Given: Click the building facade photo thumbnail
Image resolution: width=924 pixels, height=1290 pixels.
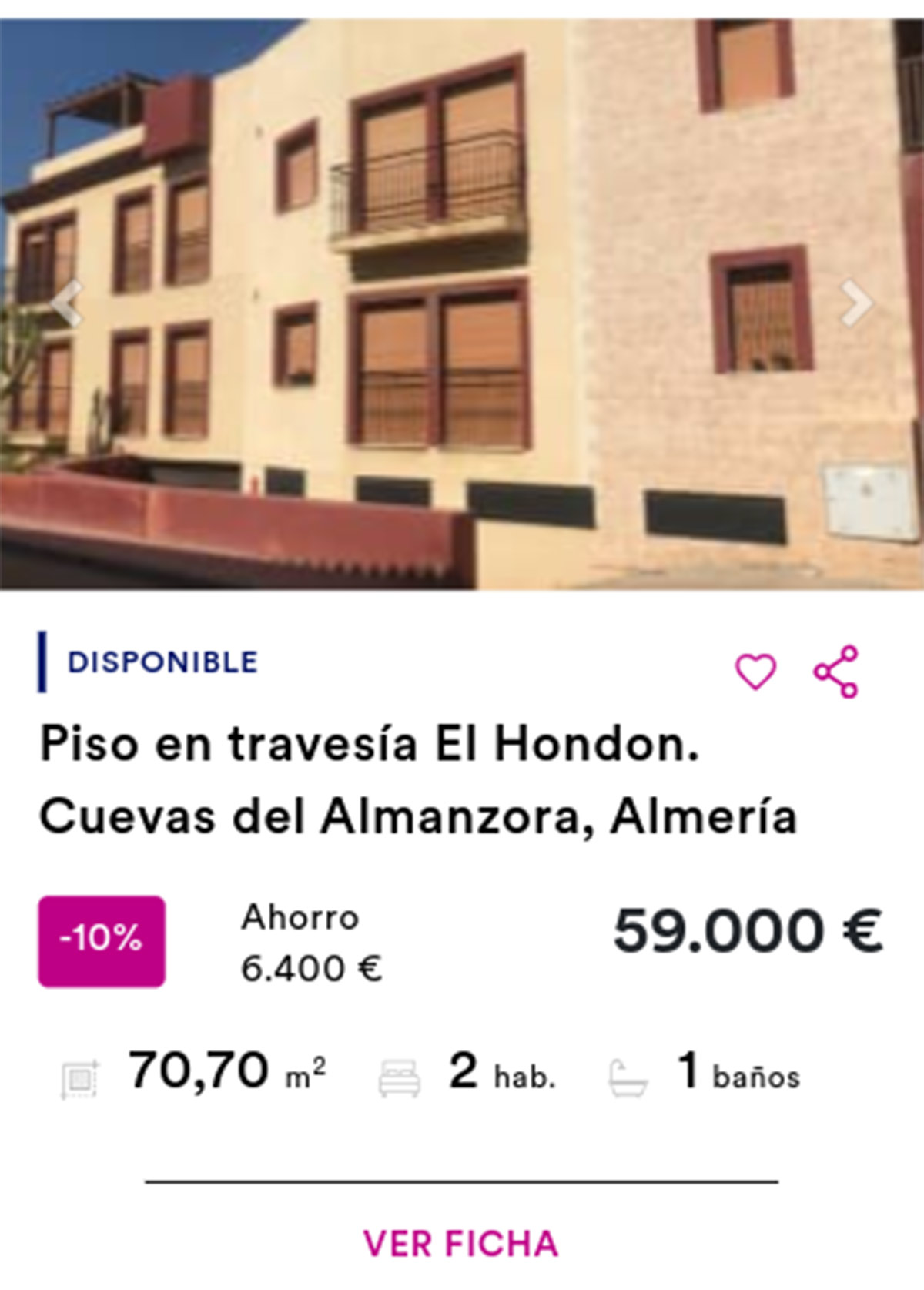Looking at the screenshot, I should coord(462,300).
